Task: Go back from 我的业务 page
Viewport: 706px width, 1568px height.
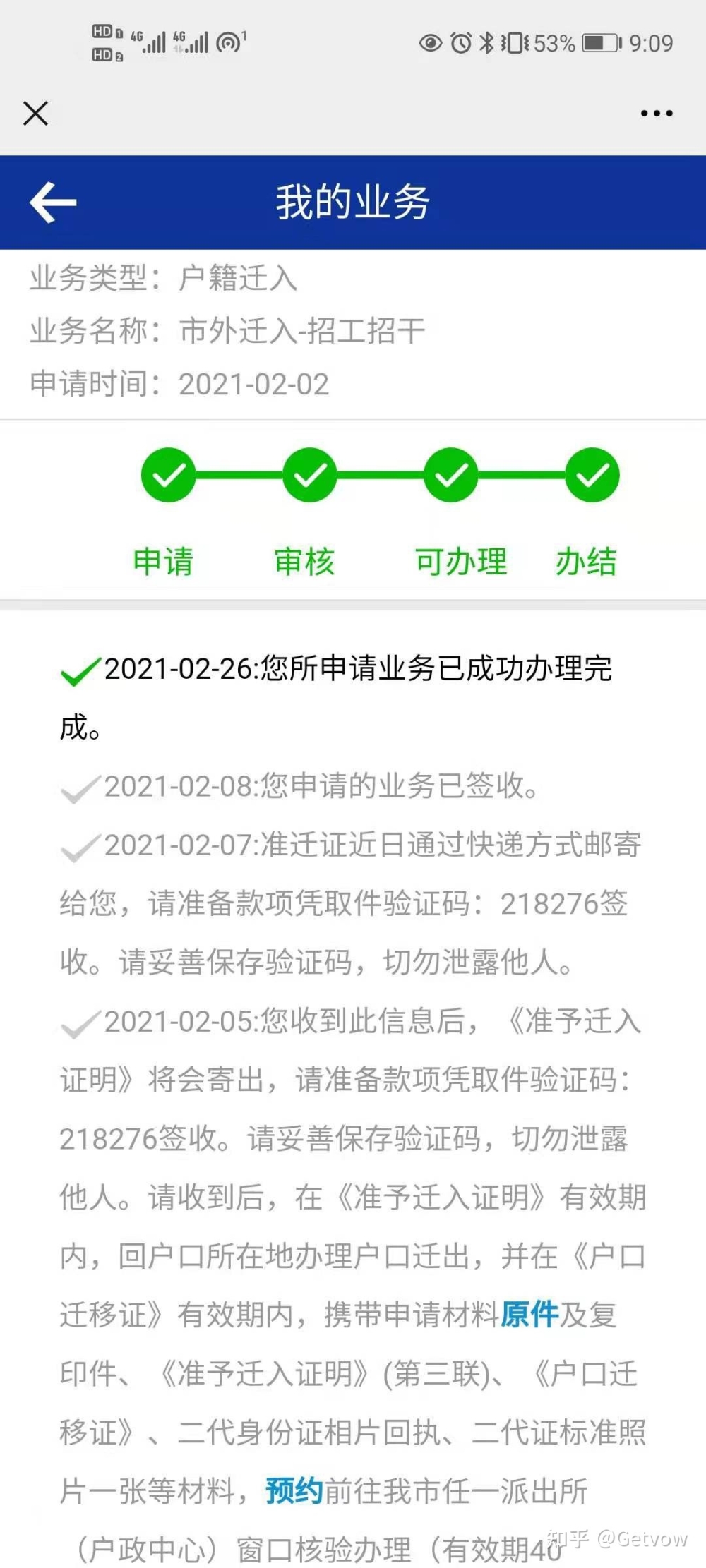Action: click(53, 203)
